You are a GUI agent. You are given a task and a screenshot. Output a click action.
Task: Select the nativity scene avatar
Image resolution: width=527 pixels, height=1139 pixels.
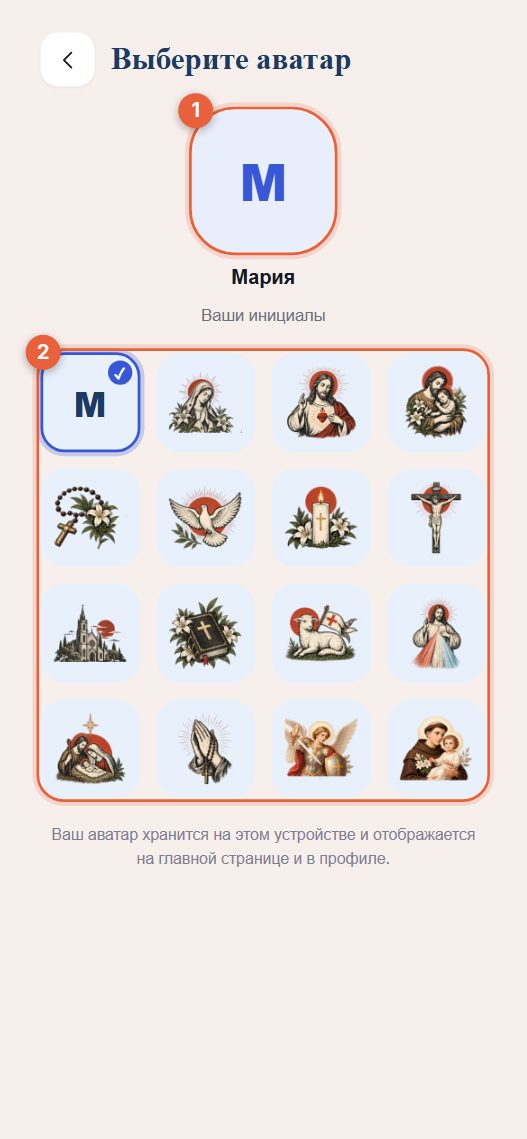[x=90, y=749]
